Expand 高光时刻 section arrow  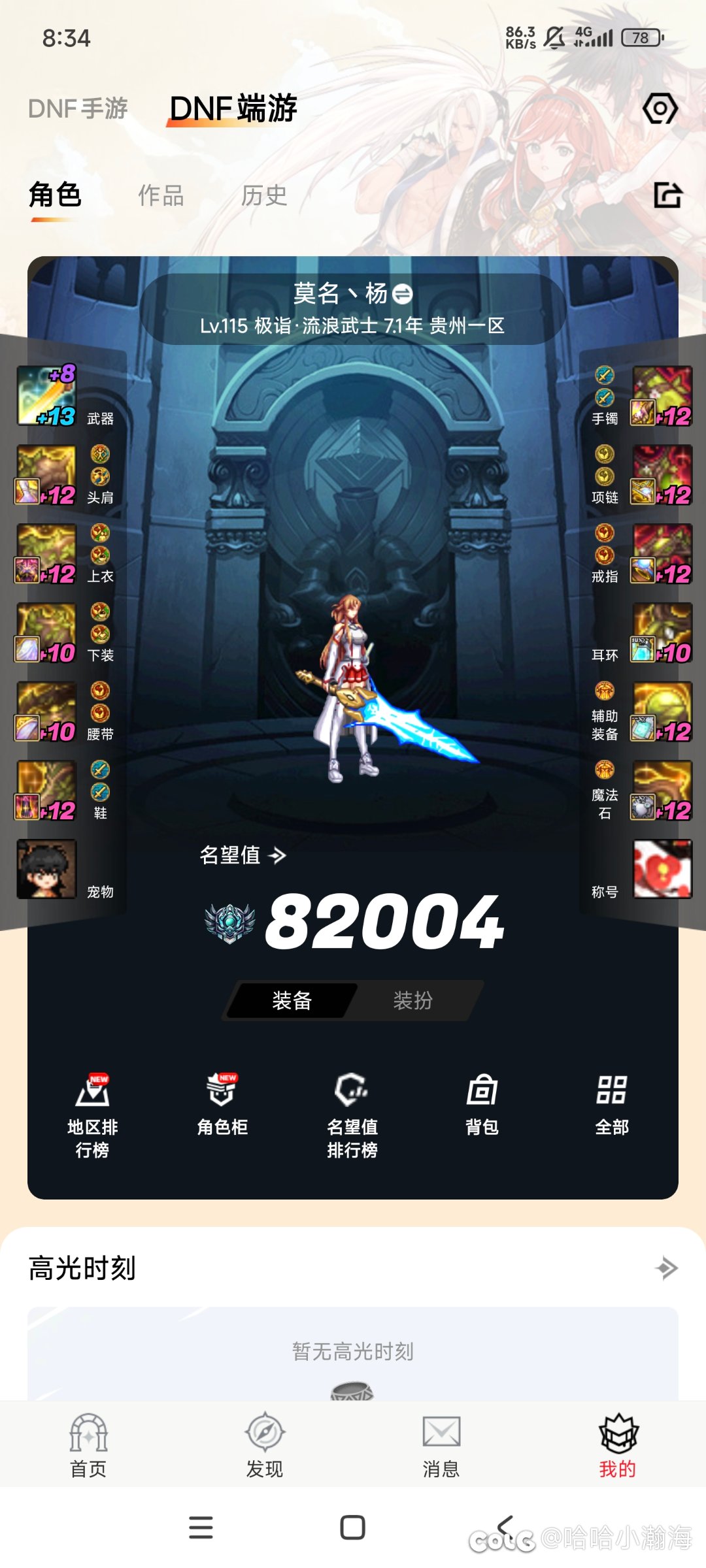(x=666, y=1268)
